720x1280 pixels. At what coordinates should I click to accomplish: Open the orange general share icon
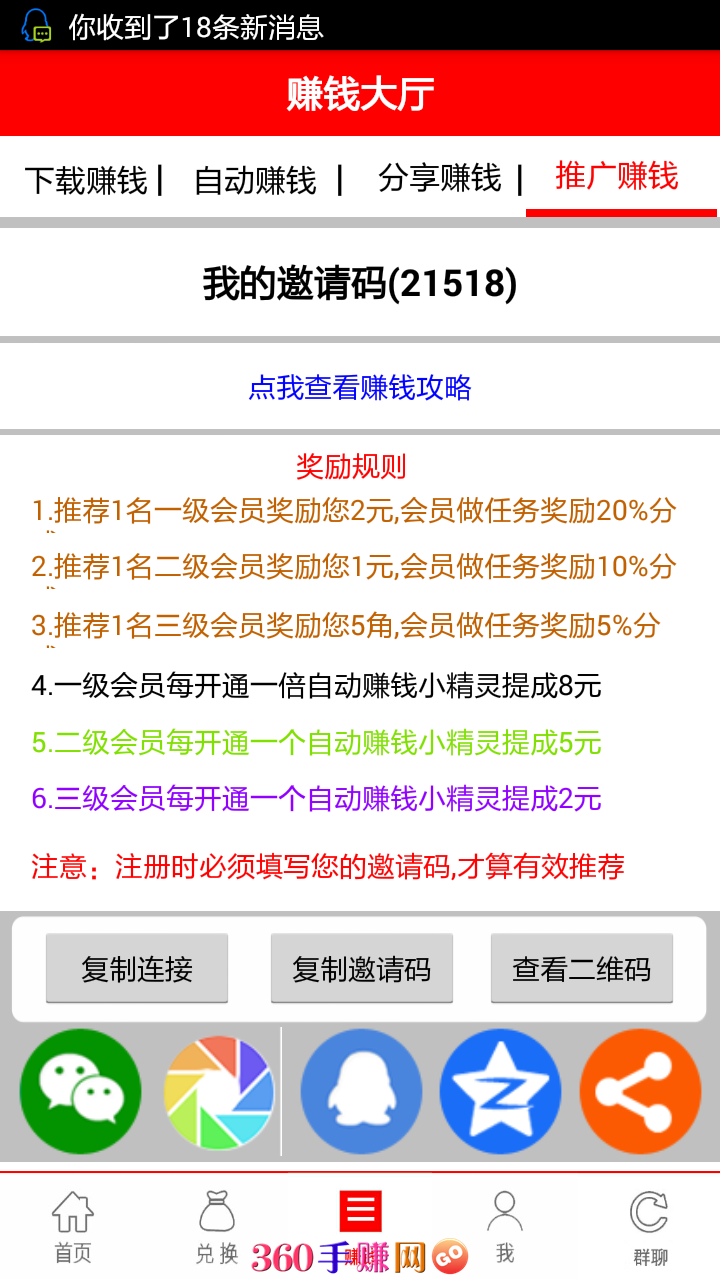[641, 1092]
